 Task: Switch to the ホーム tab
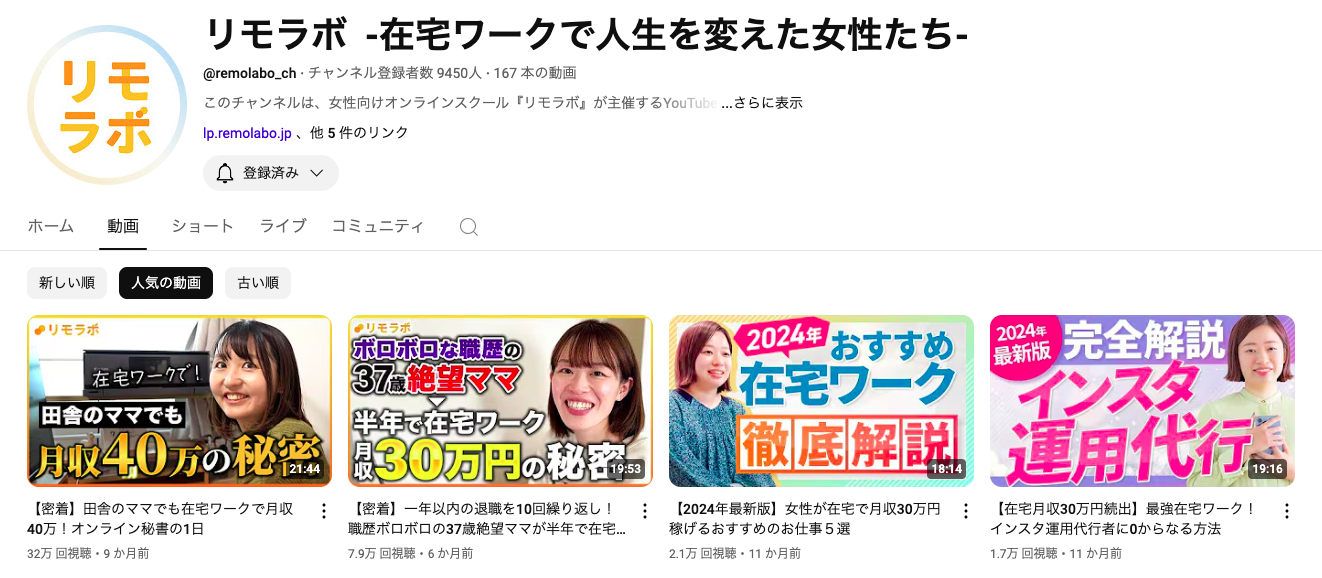(x=51, y=226)
